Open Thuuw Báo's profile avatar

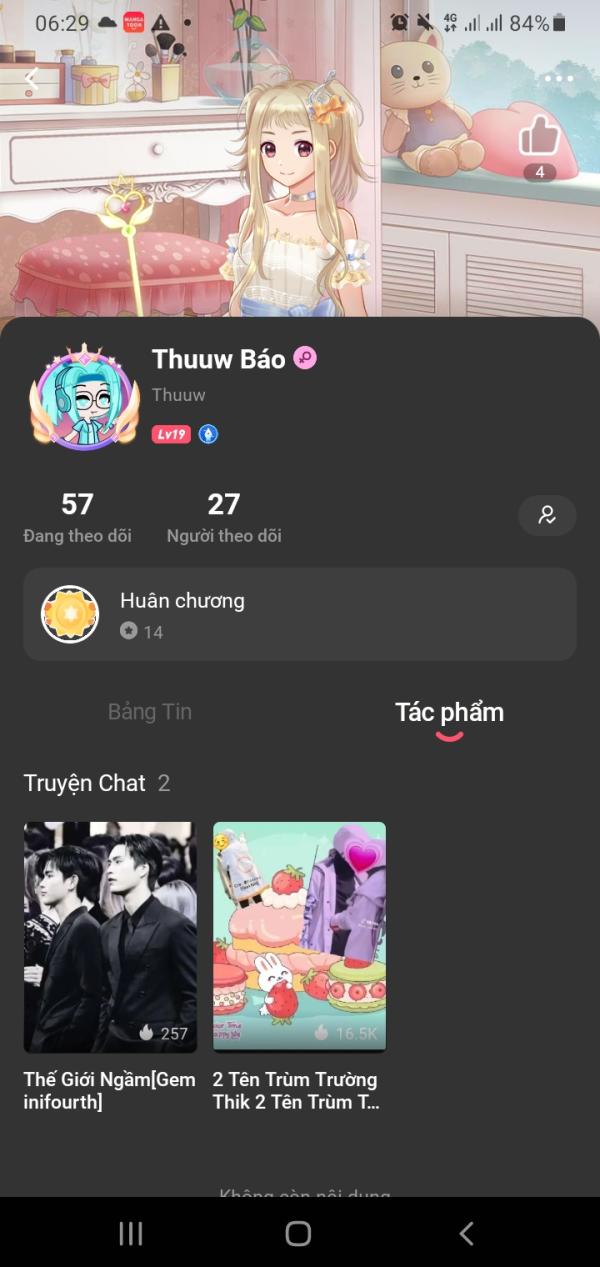[84, 398]
